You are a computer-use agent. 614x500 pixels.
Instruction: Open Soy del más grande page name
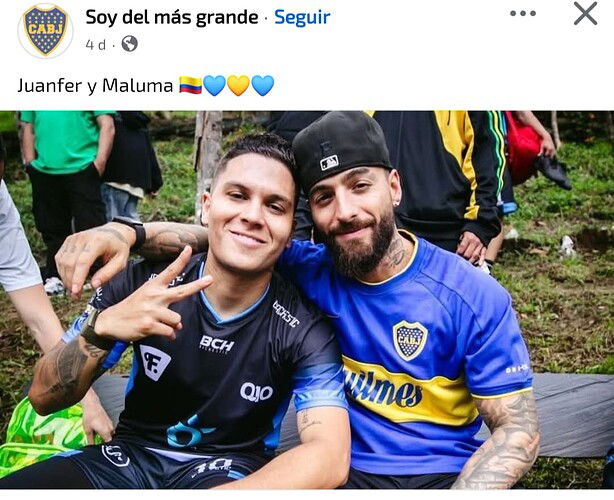tap(172, 17)
